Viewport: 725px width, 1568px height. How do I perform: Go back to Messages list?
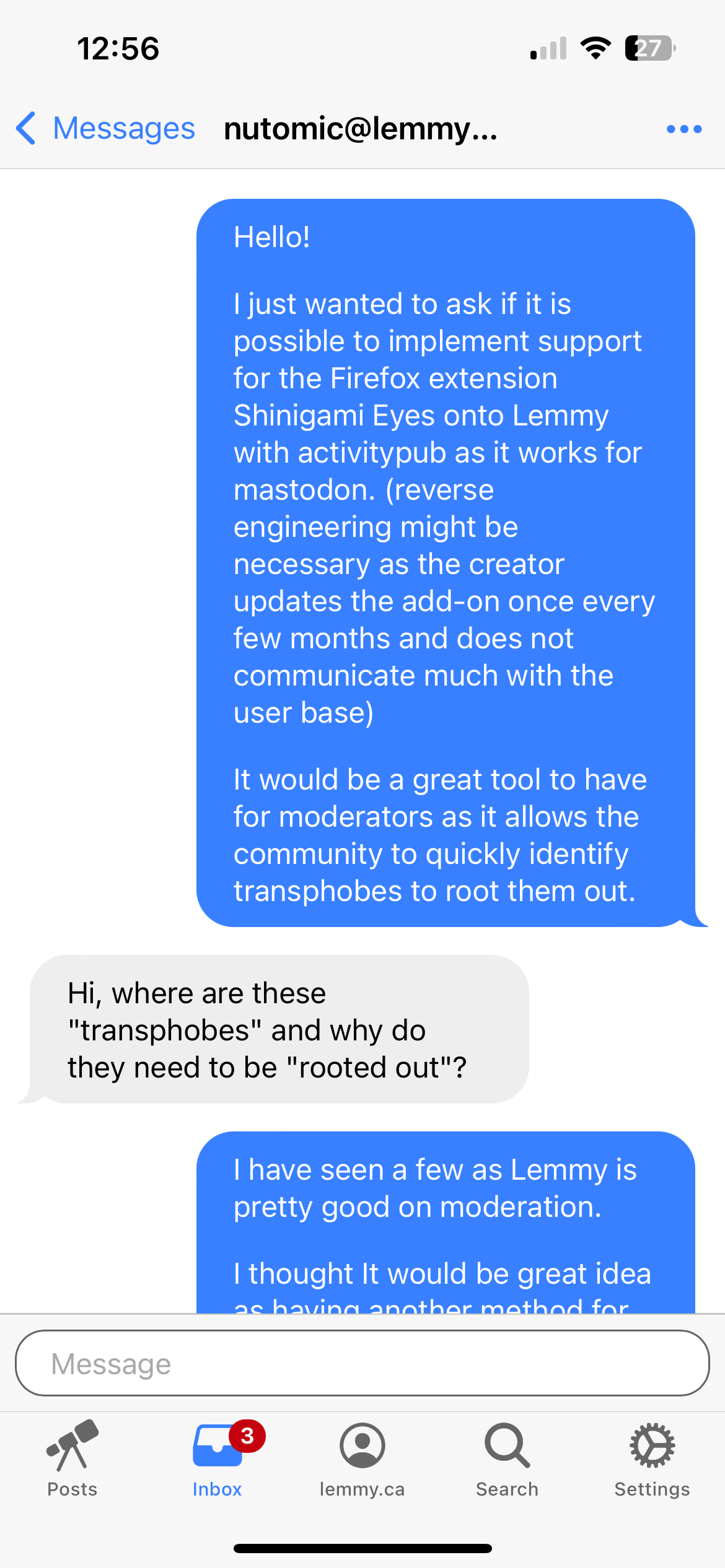105,129
